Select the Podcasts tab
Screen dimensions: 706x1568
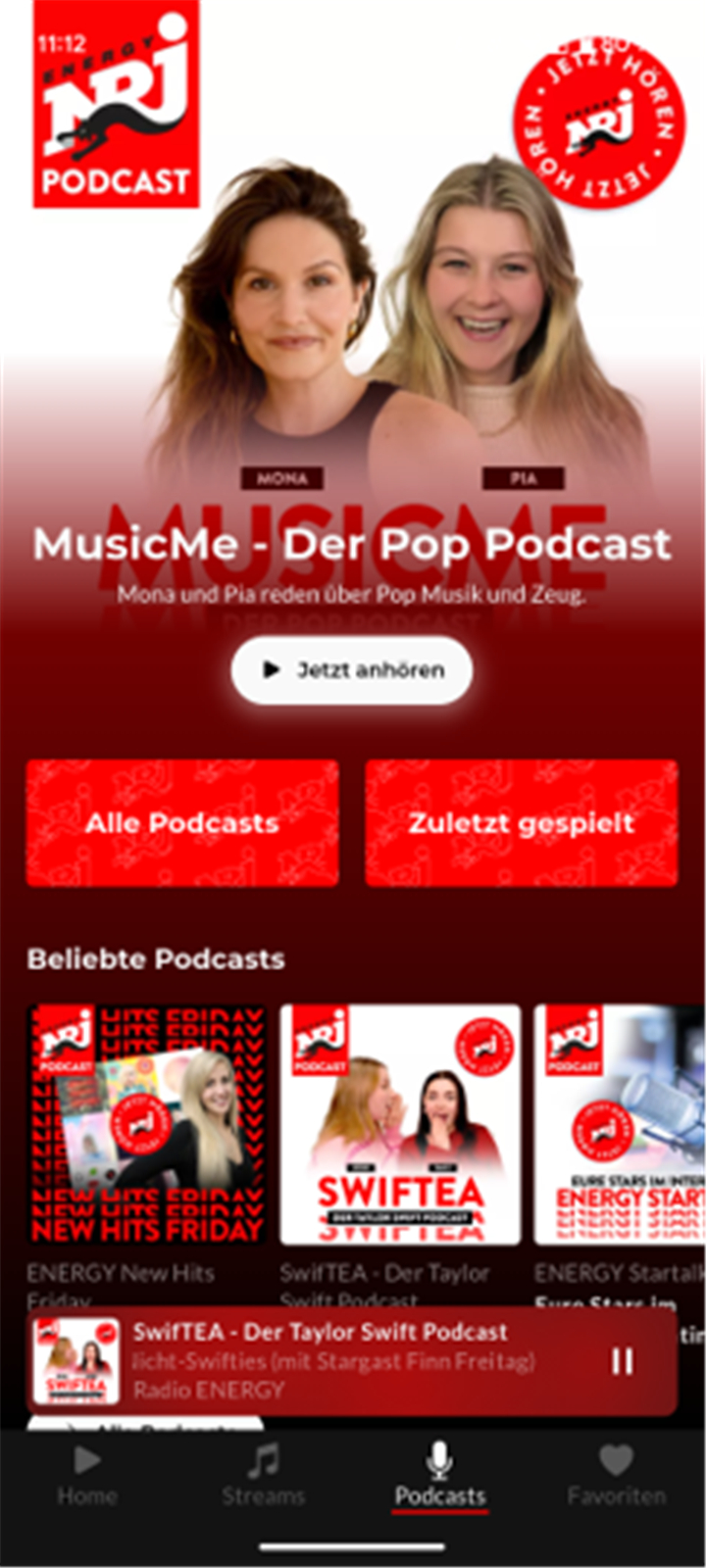click(440, 1477)
